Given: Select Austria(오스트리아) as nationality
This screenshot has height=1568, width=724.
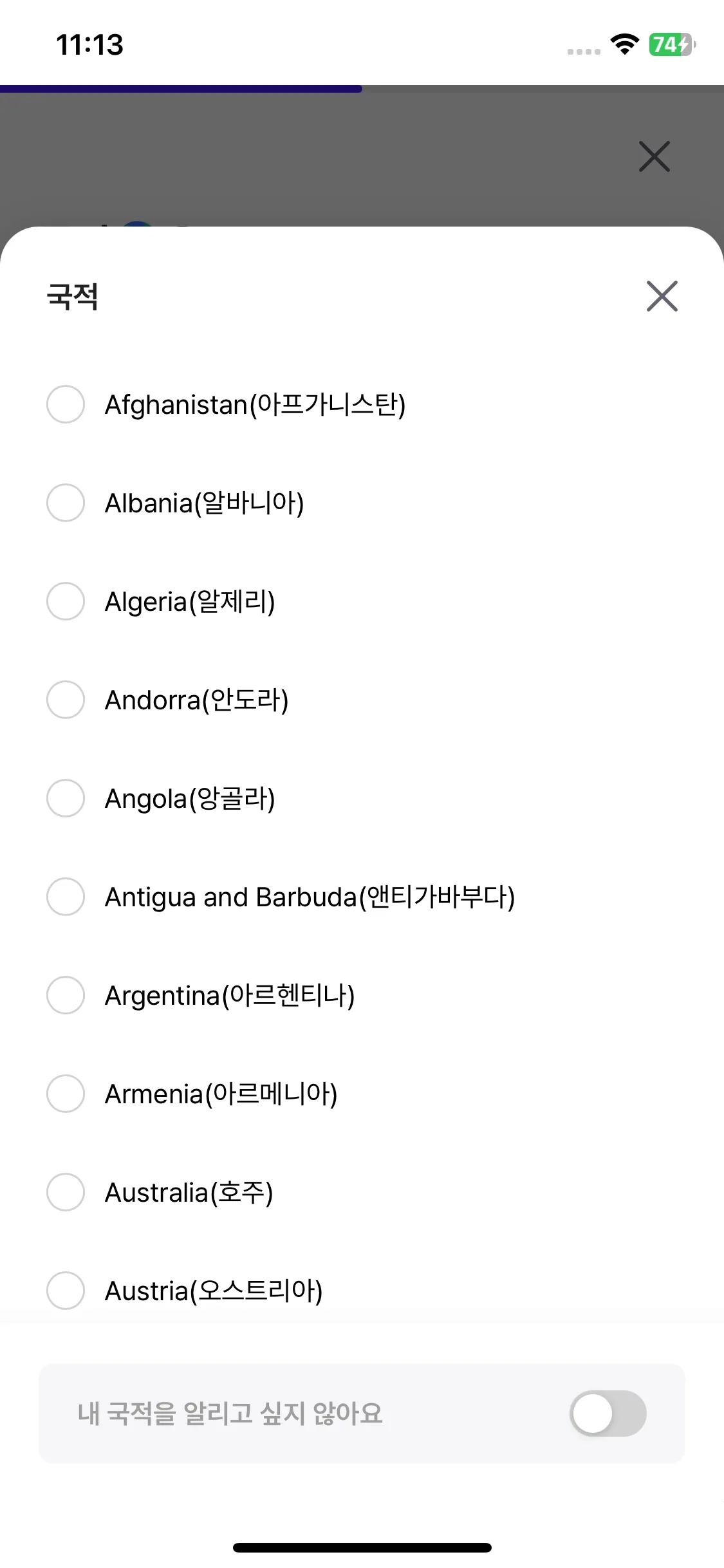Looking at the screenshot, I should click(x=66, y=1291).
